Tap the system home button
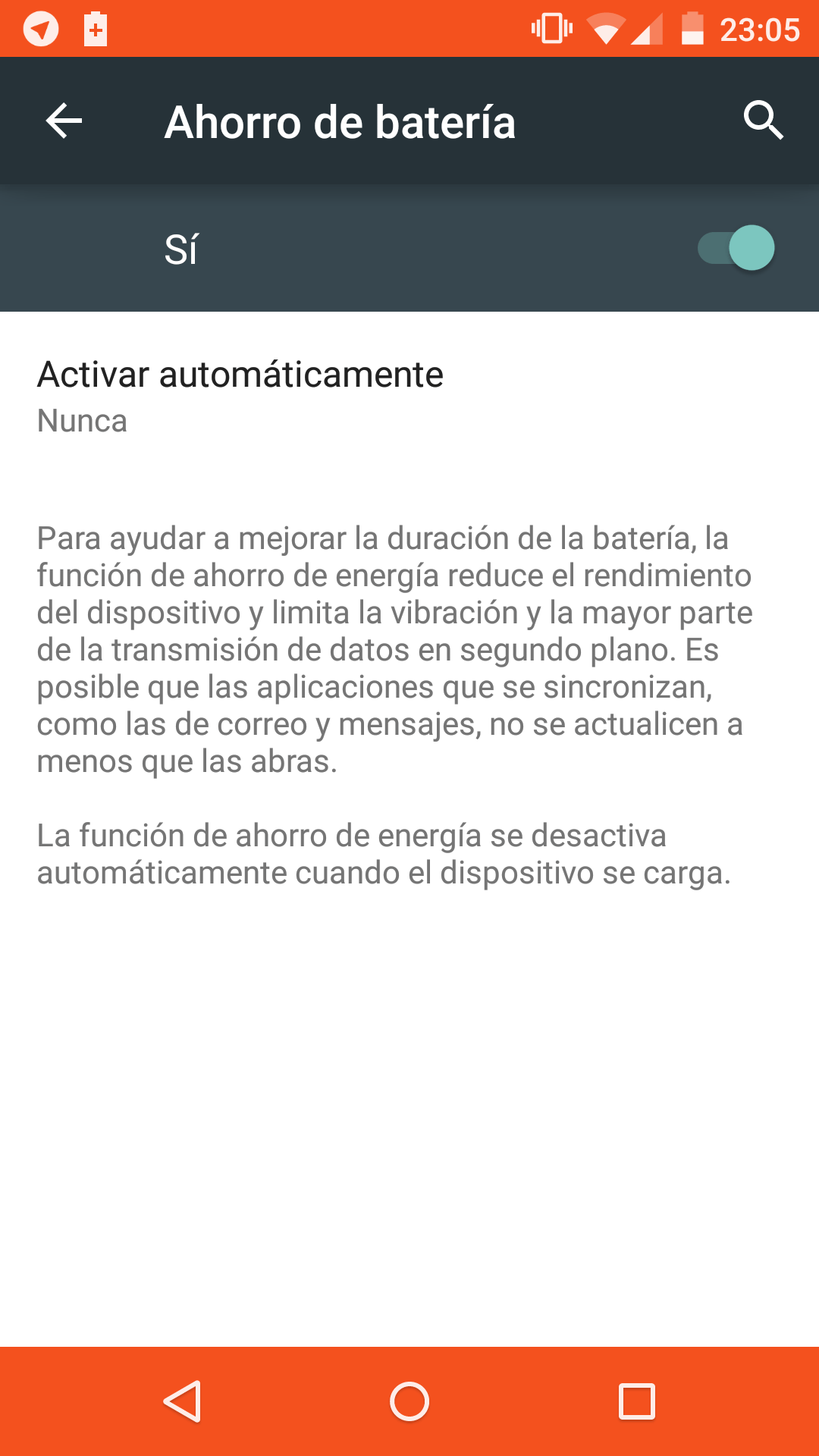Viewport: 819px width, 1456px height. click(x=409, y=1401)
